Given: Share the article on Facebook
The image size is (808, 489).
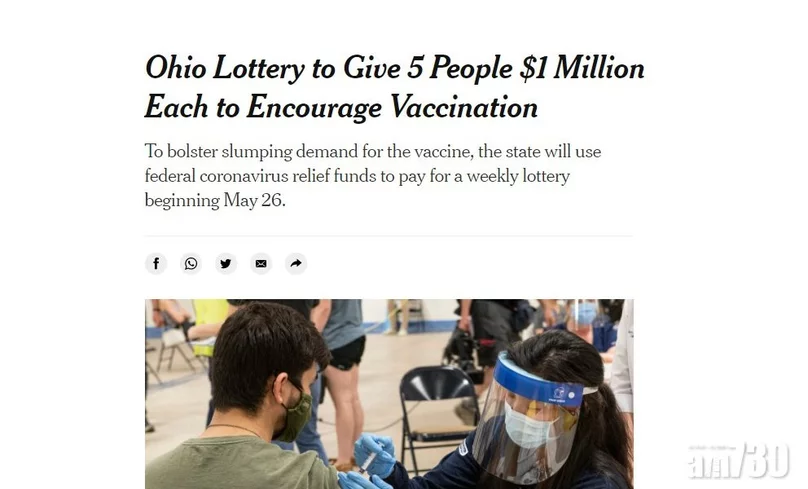Looking at the screenshot, I should tap(156, 264).
